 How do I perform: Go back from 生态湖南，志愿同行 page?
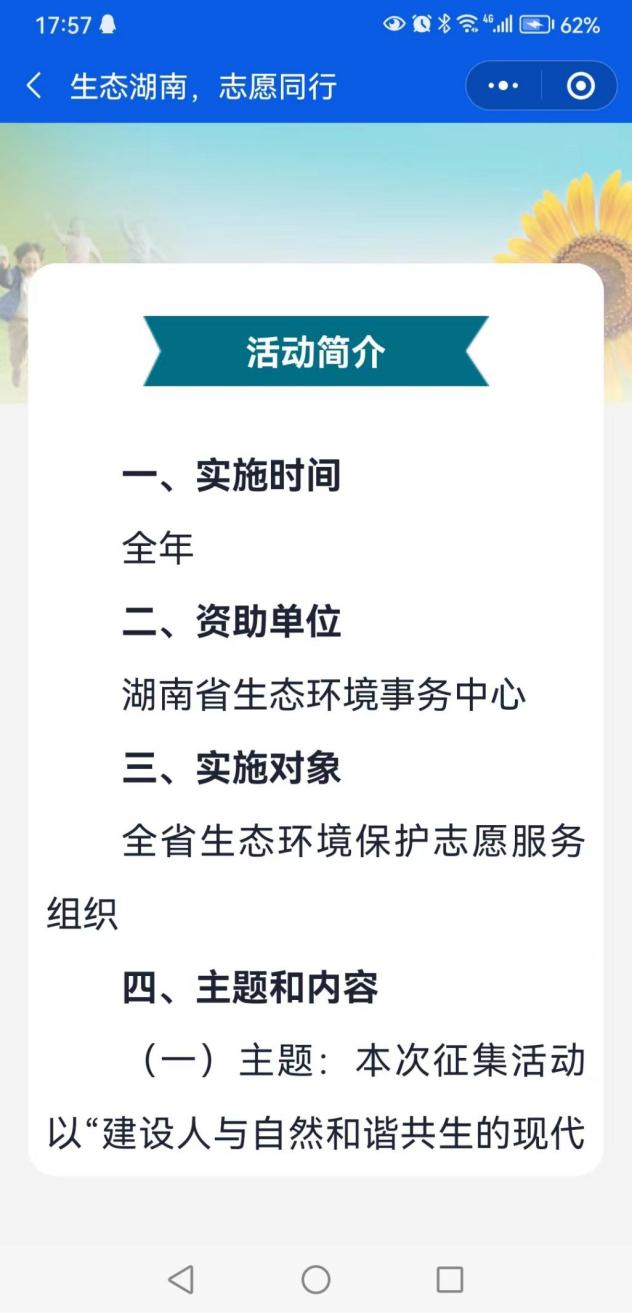pos(34,86)
